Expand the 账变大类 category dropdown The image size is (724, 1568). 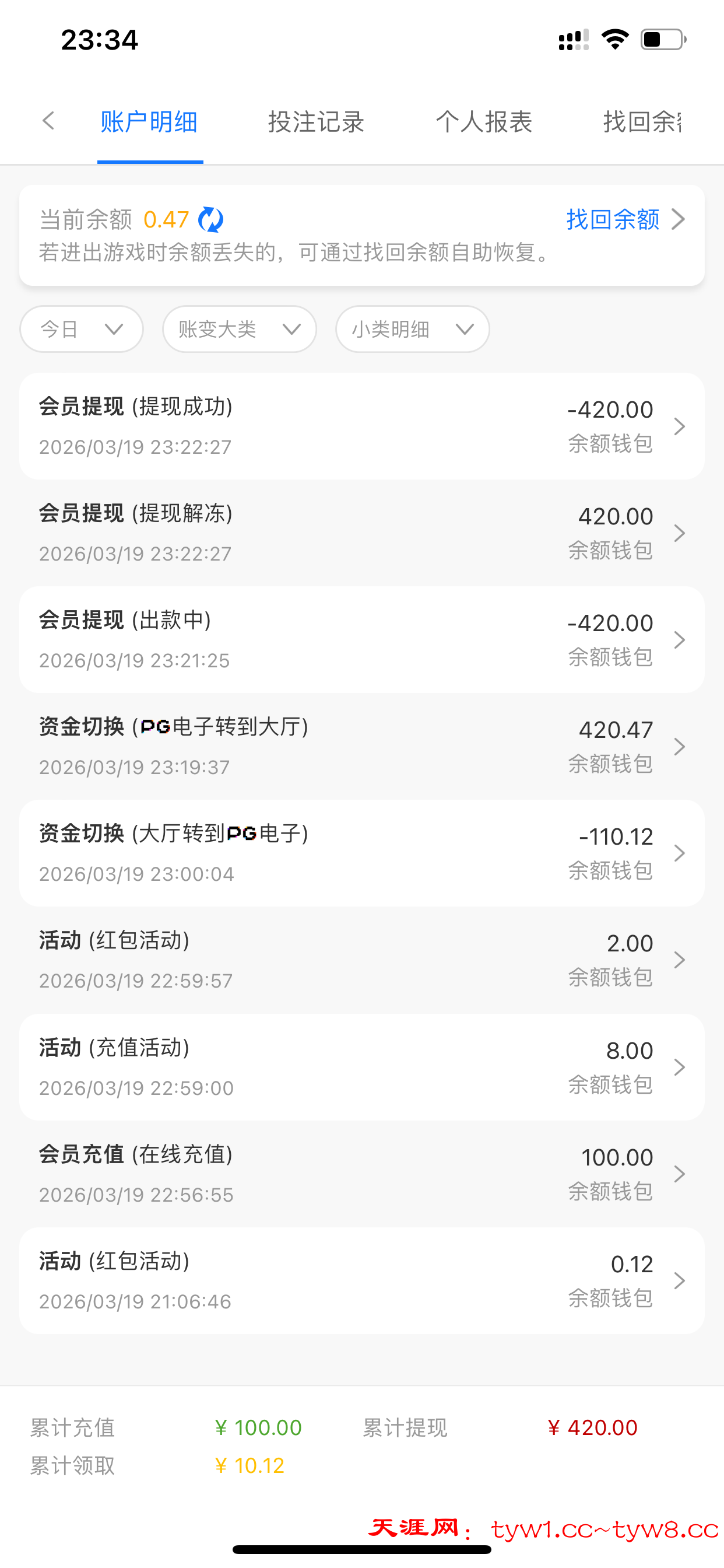tap(239, 330)
